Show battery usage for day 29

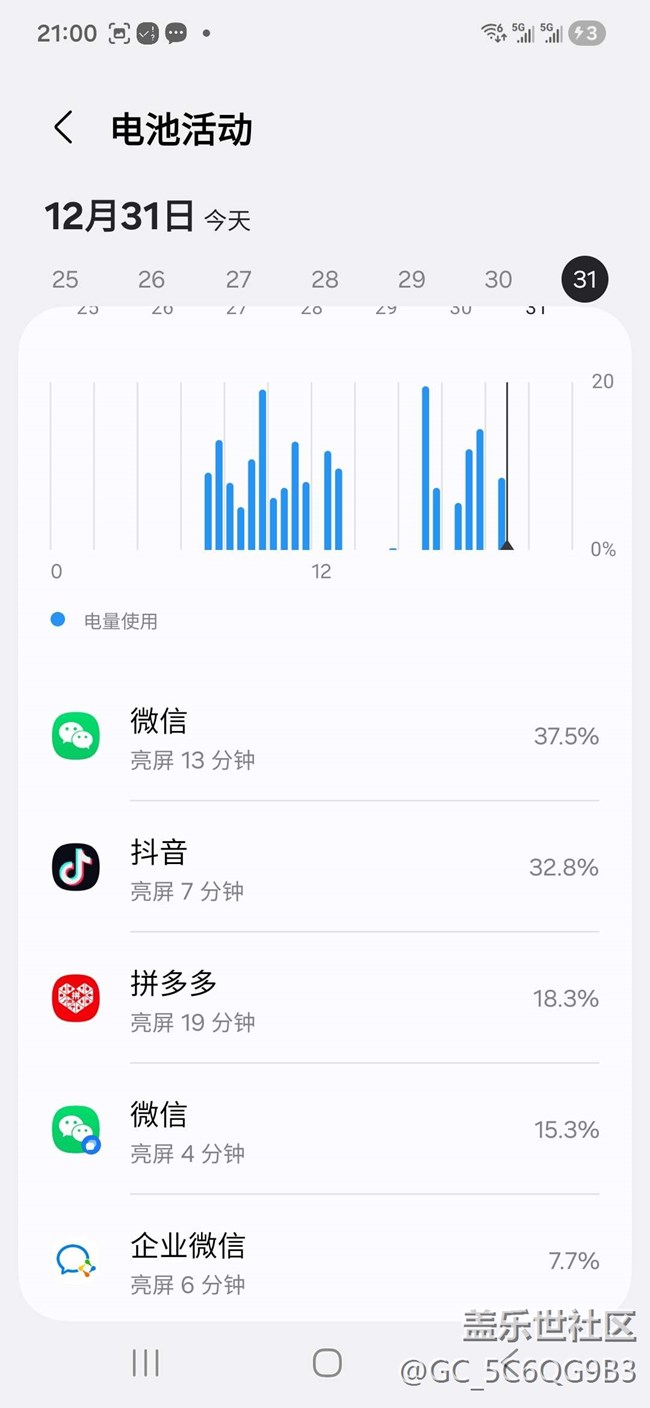click(x=412, y=279)
